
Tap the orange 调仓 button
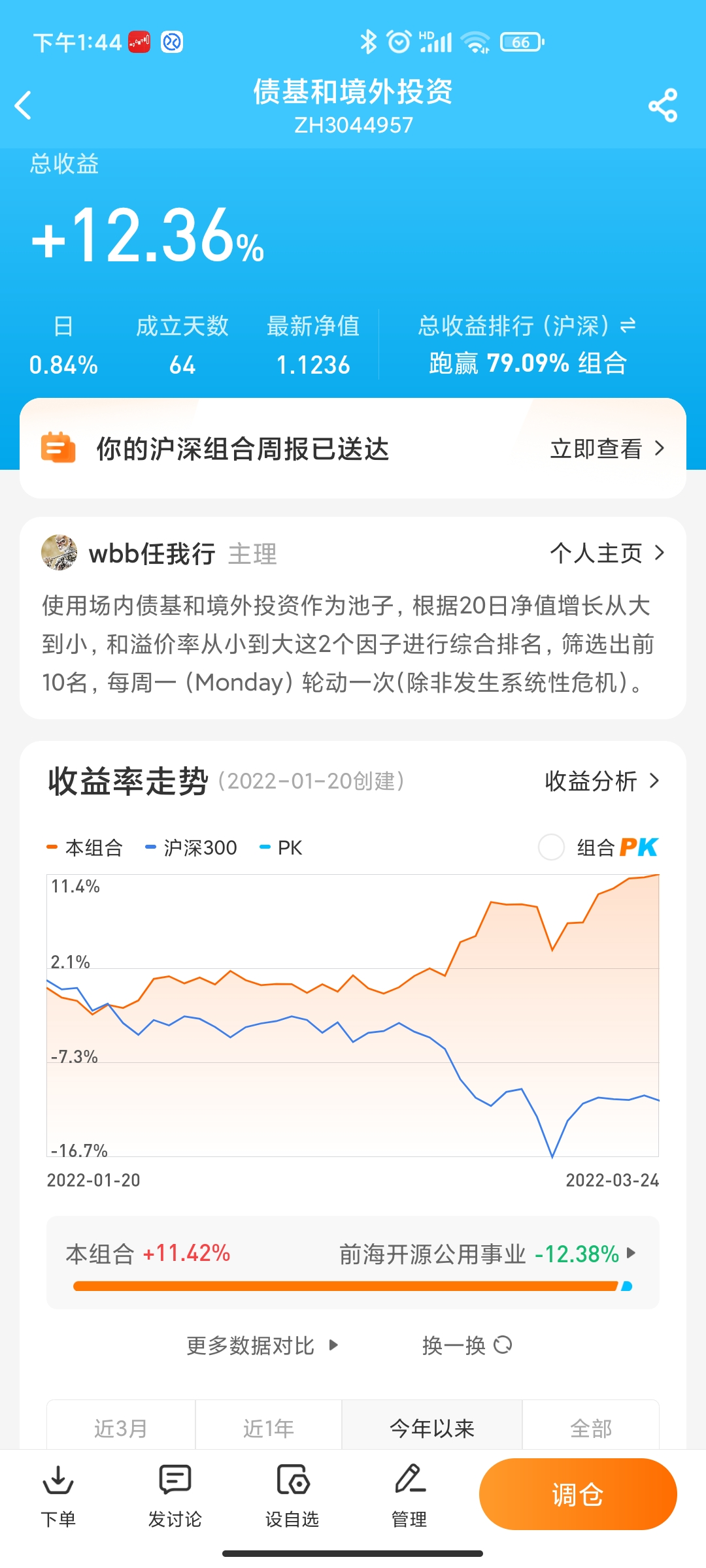tap(578, 1494)
